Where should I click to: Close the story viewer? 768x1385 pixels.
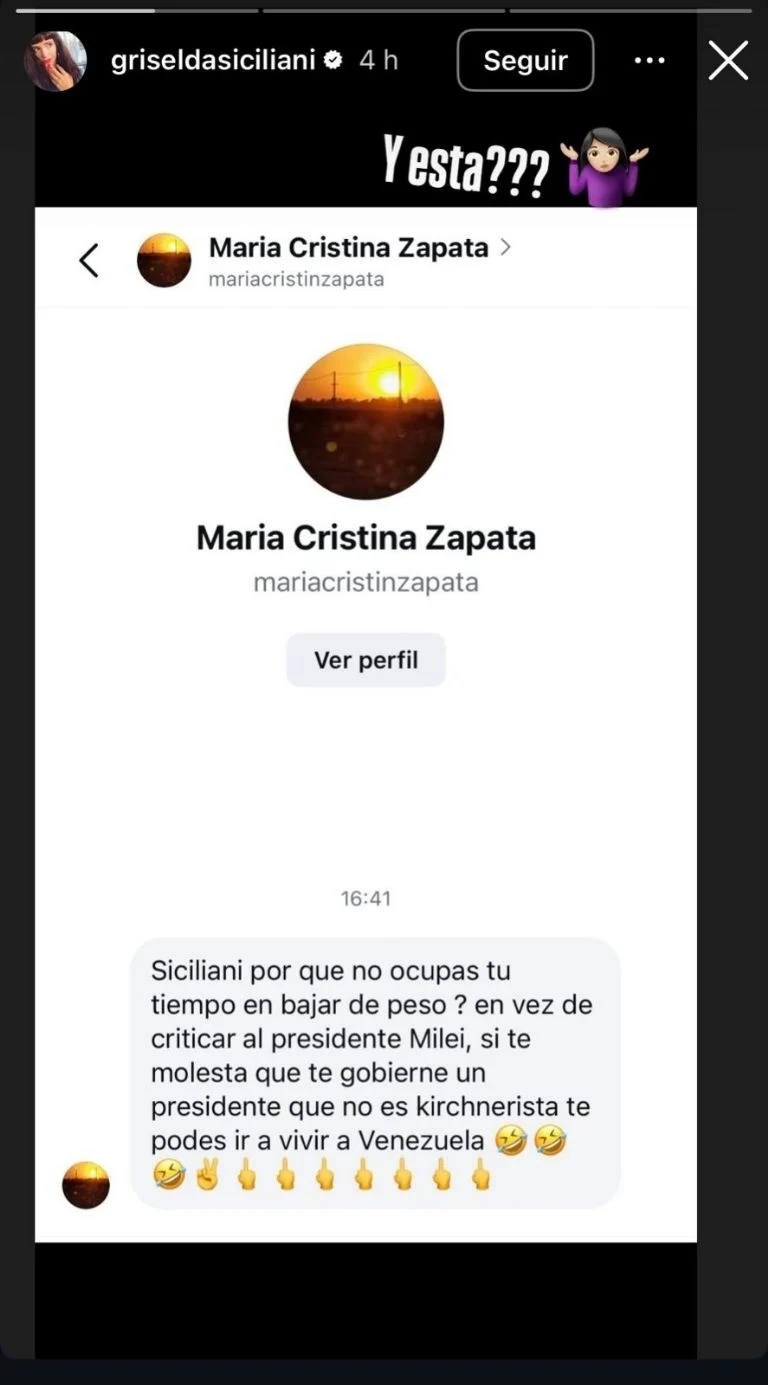[728, 61]
